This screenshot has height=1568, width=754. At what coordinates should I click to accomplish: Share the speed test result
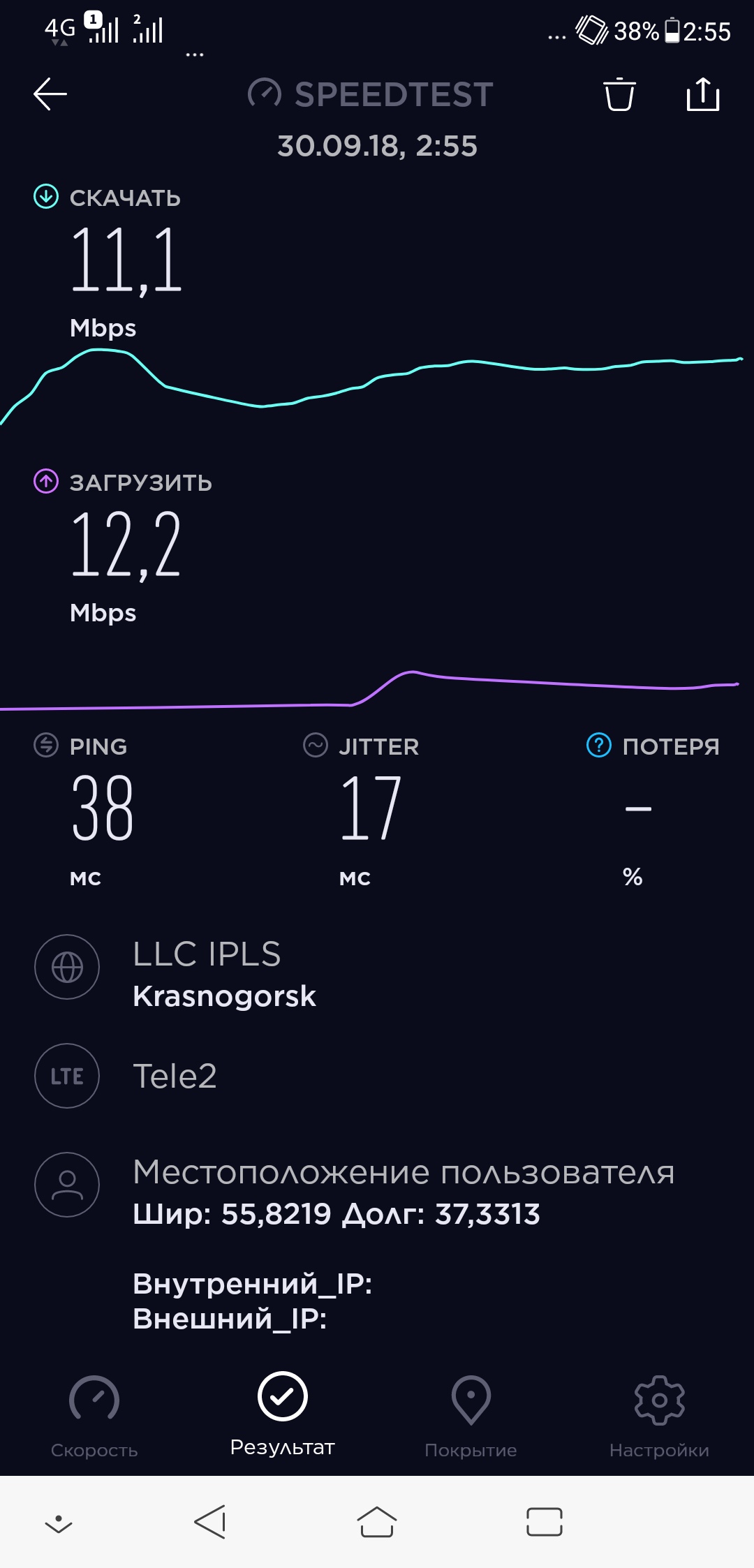702,94
